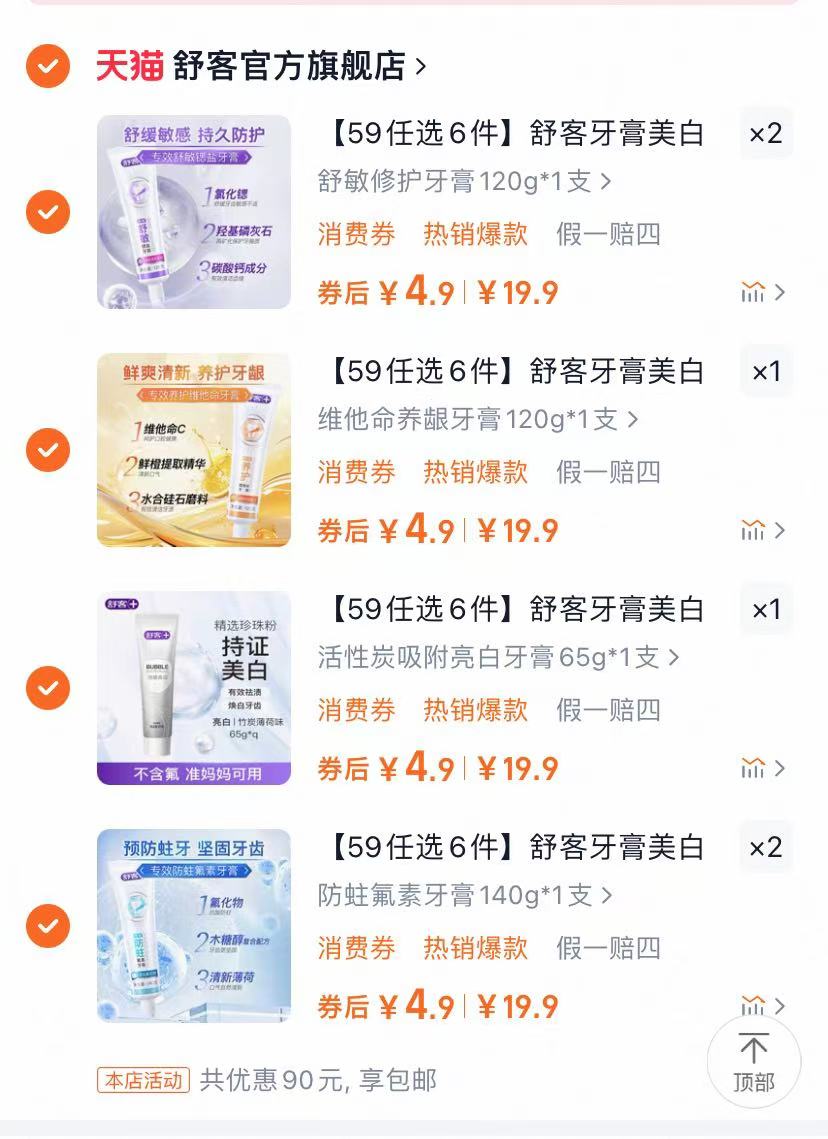Deselect the 防蛀氟素牙膏 140g item
The height and width of the screenshot is (1139, 828).
48,926
